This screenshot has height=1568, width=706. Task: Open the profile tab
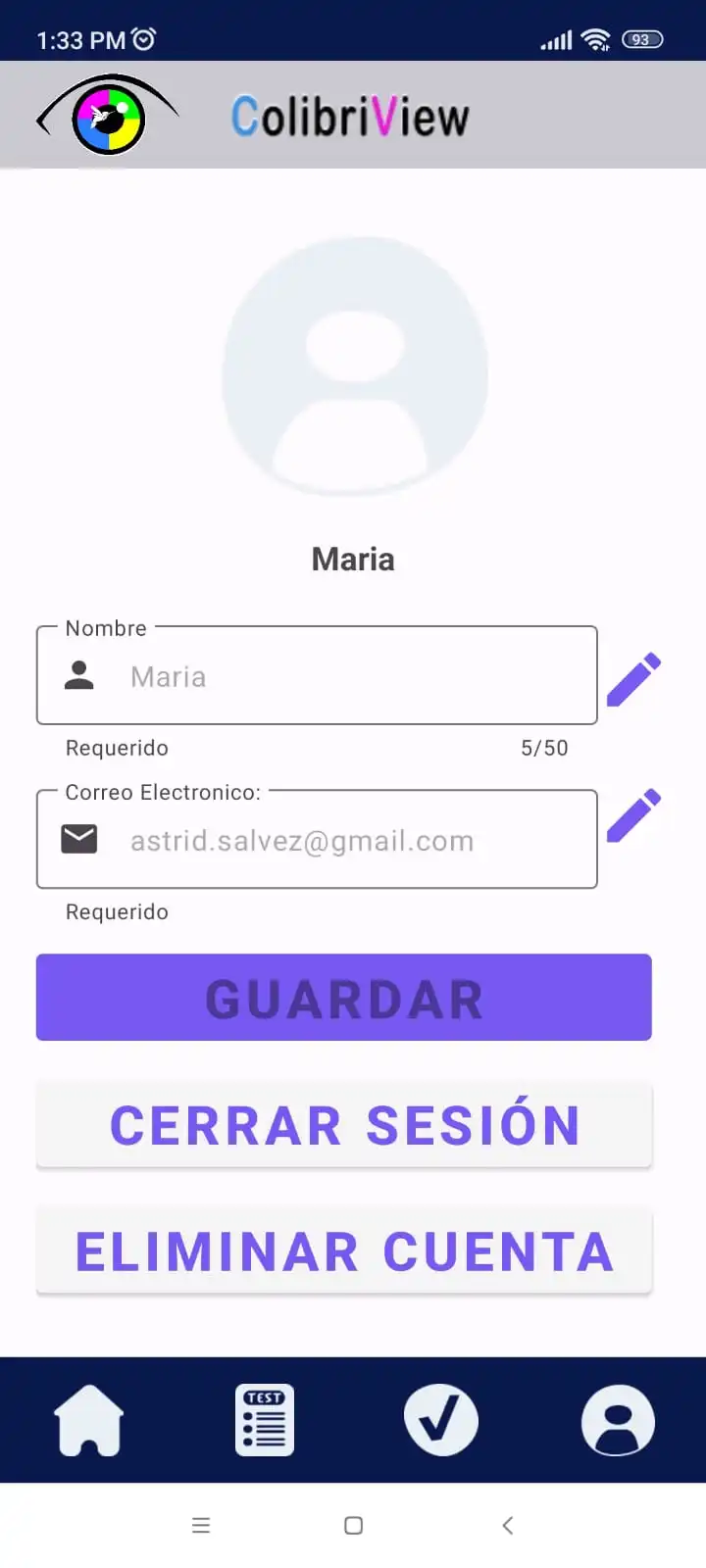(x=618, y=1420)
